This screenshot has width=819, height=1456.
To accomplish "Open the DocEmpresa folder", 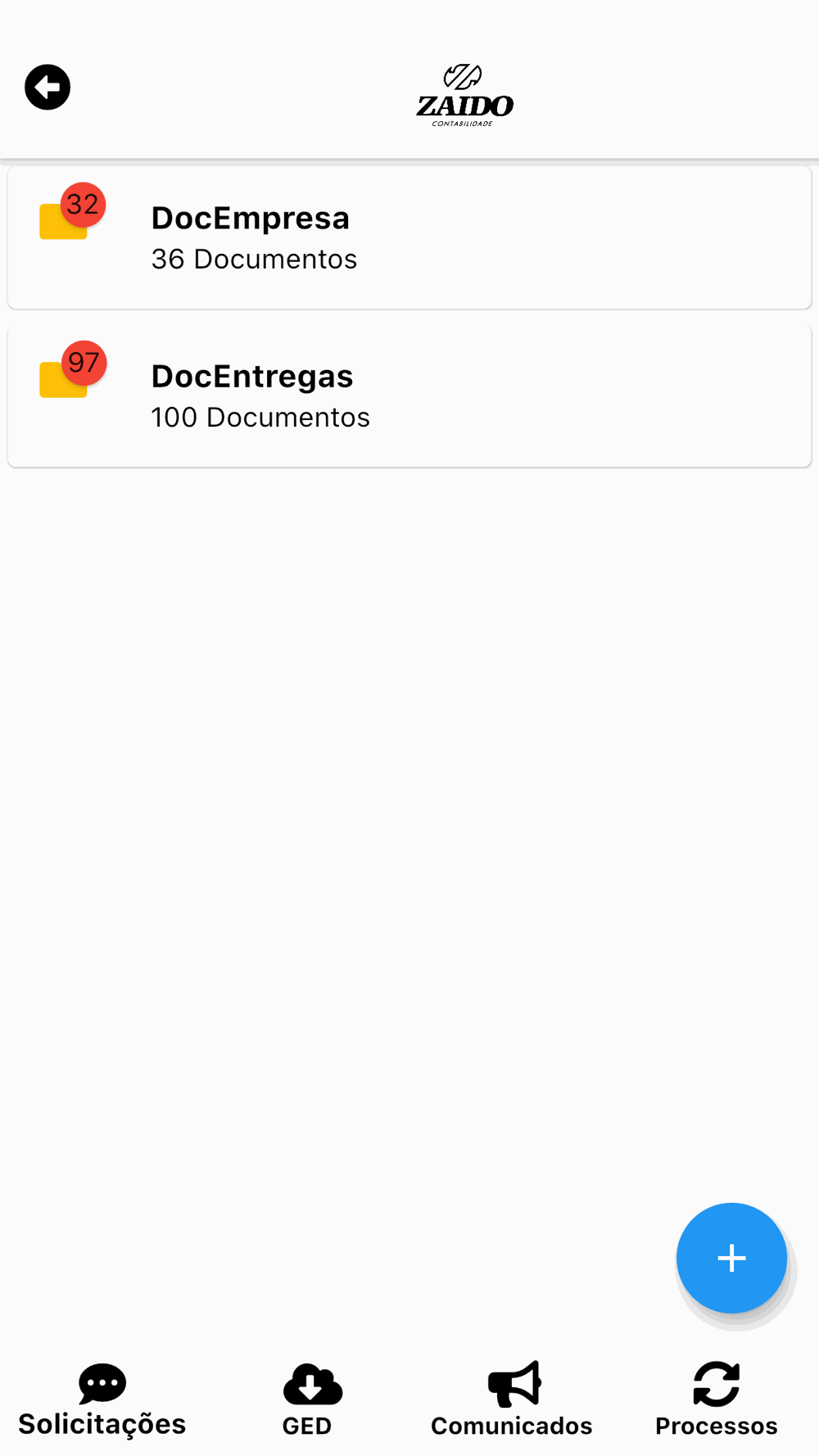I will pyautogui.click(x=409, y=237).
